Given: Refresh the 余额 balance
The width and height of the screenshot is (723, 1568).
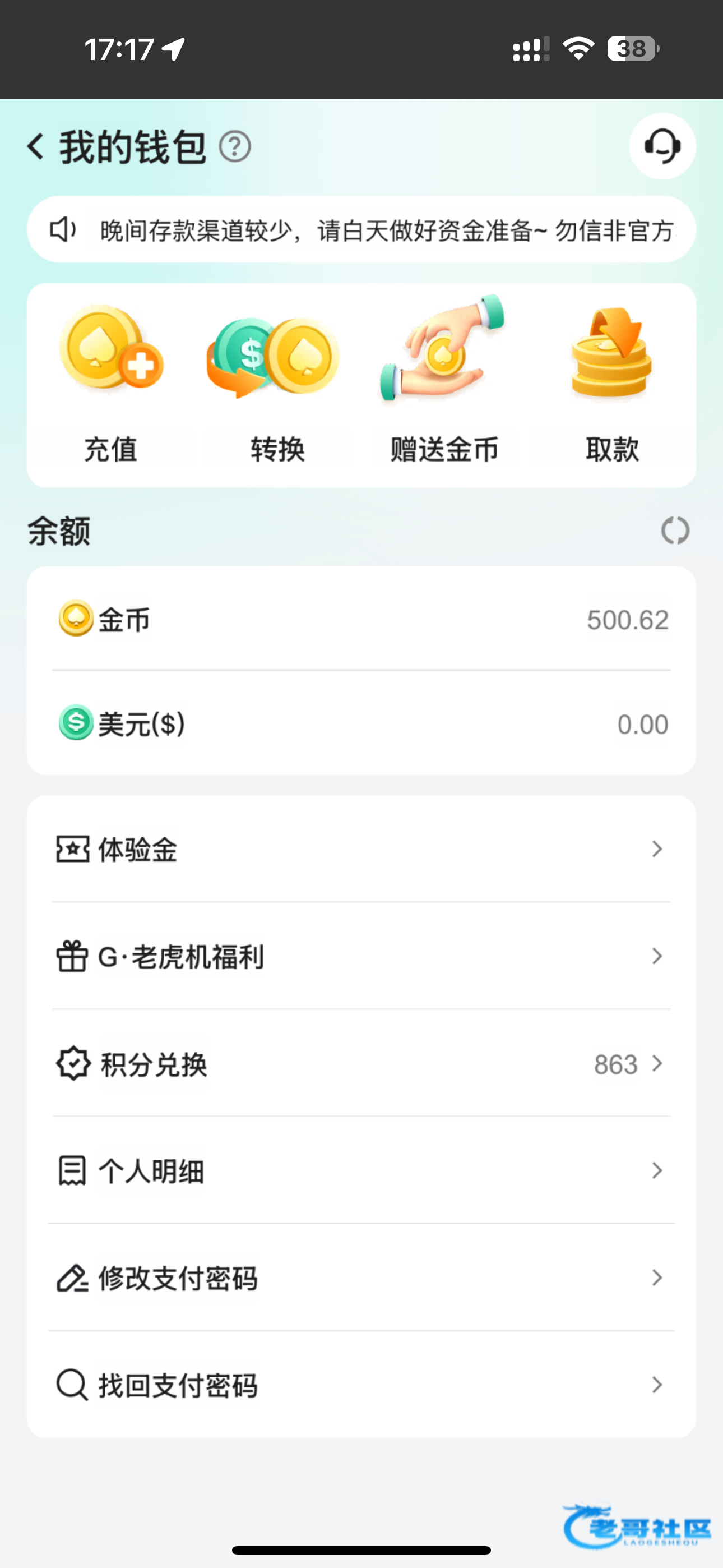Looking at the screenshot, I should pyautogui.click(x=675, y=531).
